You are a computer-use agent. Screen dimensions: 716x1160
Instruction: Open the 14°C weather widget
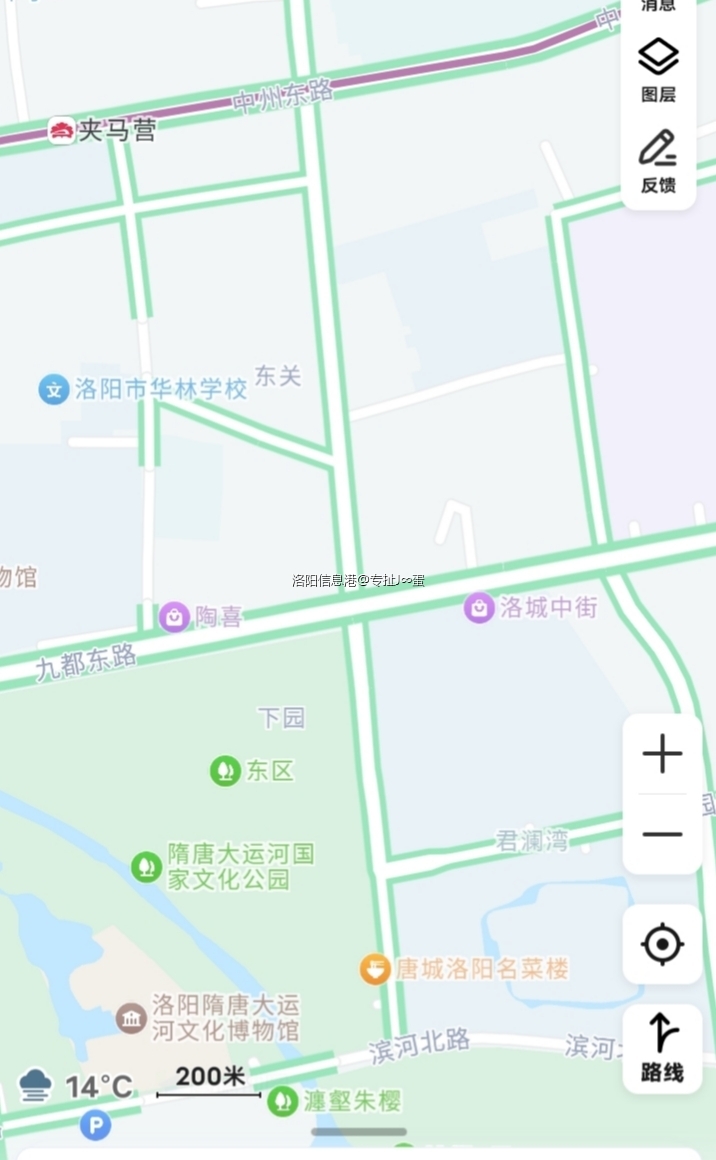(x=76, y=1086)
